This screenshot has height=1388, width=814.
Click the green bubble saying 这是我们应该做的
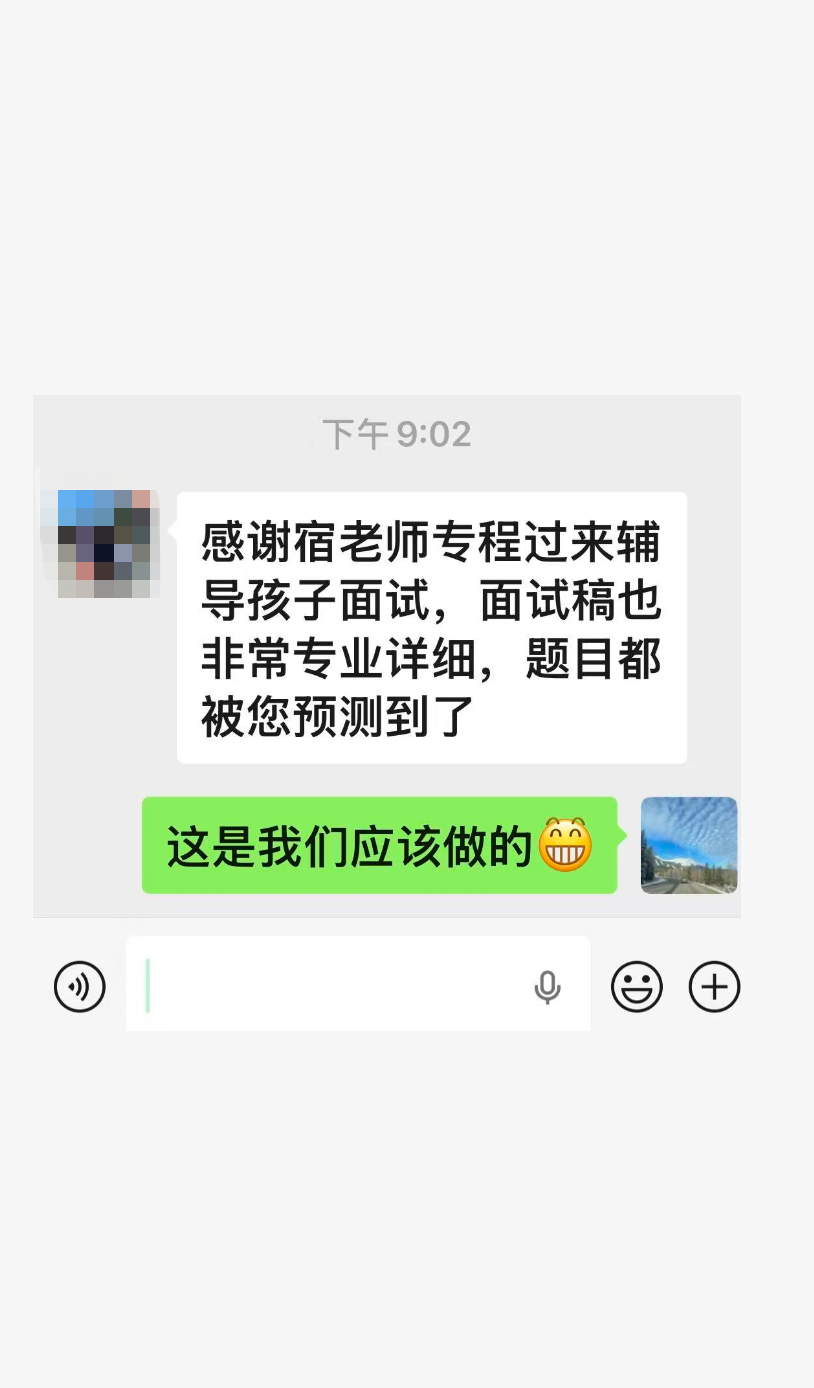click(378, 845)
